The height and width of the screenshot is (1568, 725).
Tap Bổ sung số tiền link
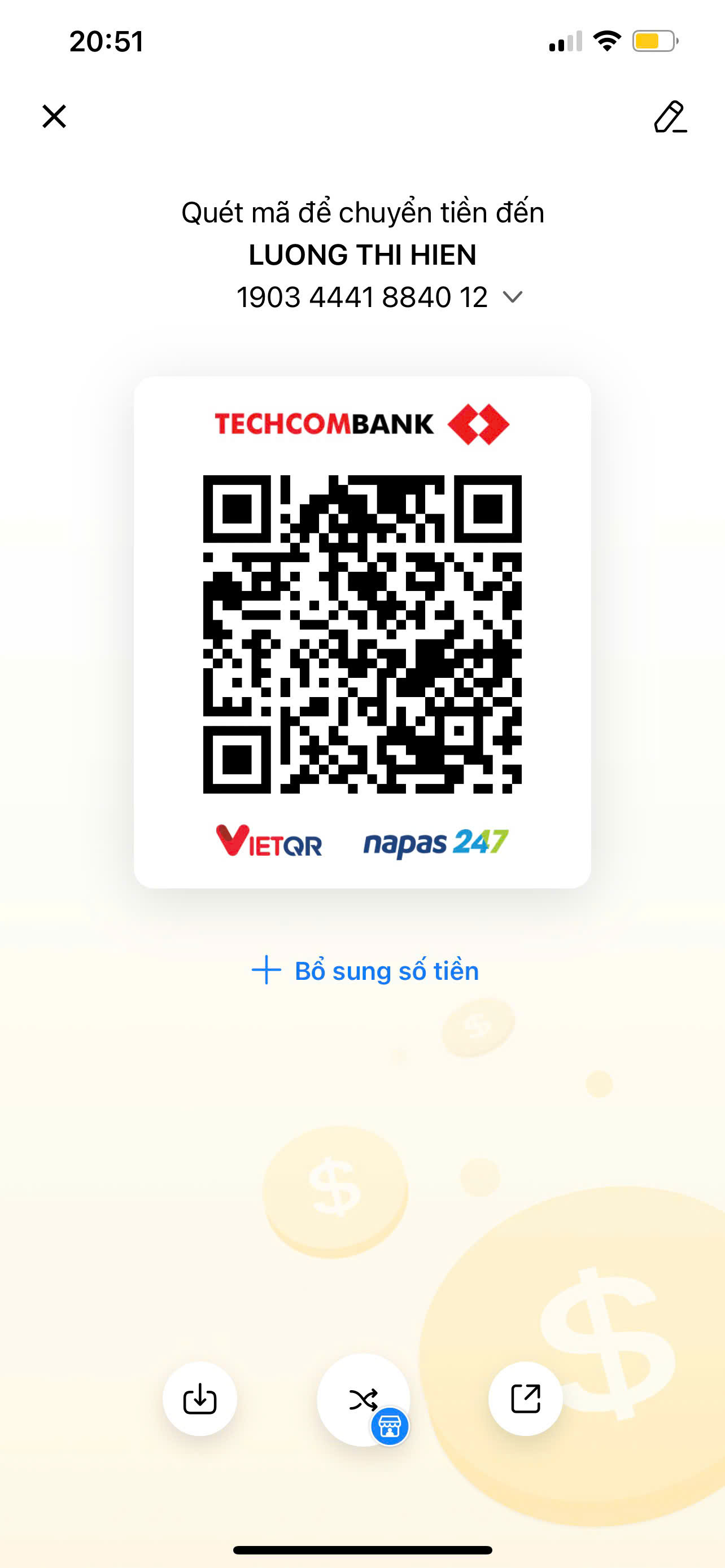point(365,970)
